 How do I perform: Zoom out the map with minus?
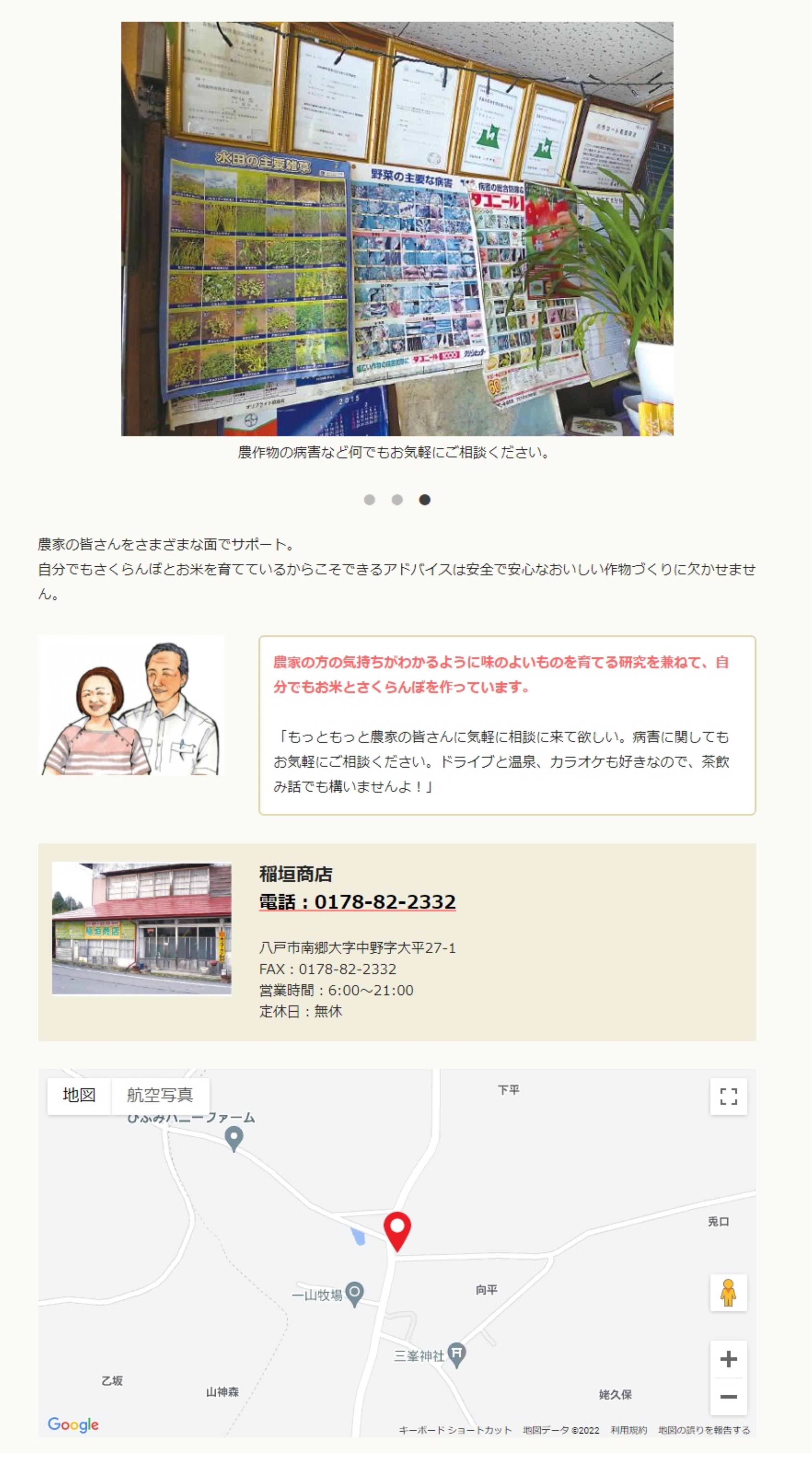[728, 1397]
